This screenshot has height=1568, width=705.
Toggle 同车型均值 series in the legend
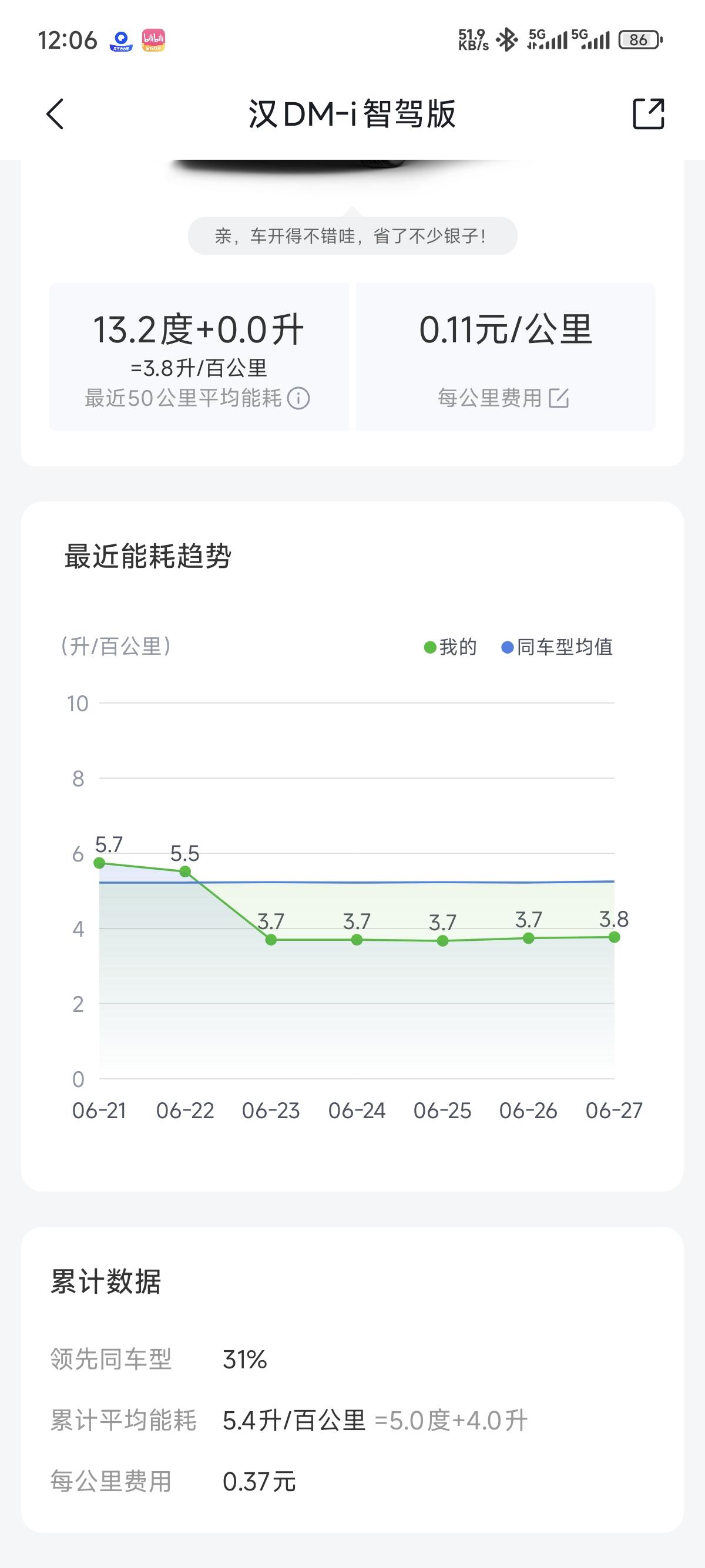point(557,647)
